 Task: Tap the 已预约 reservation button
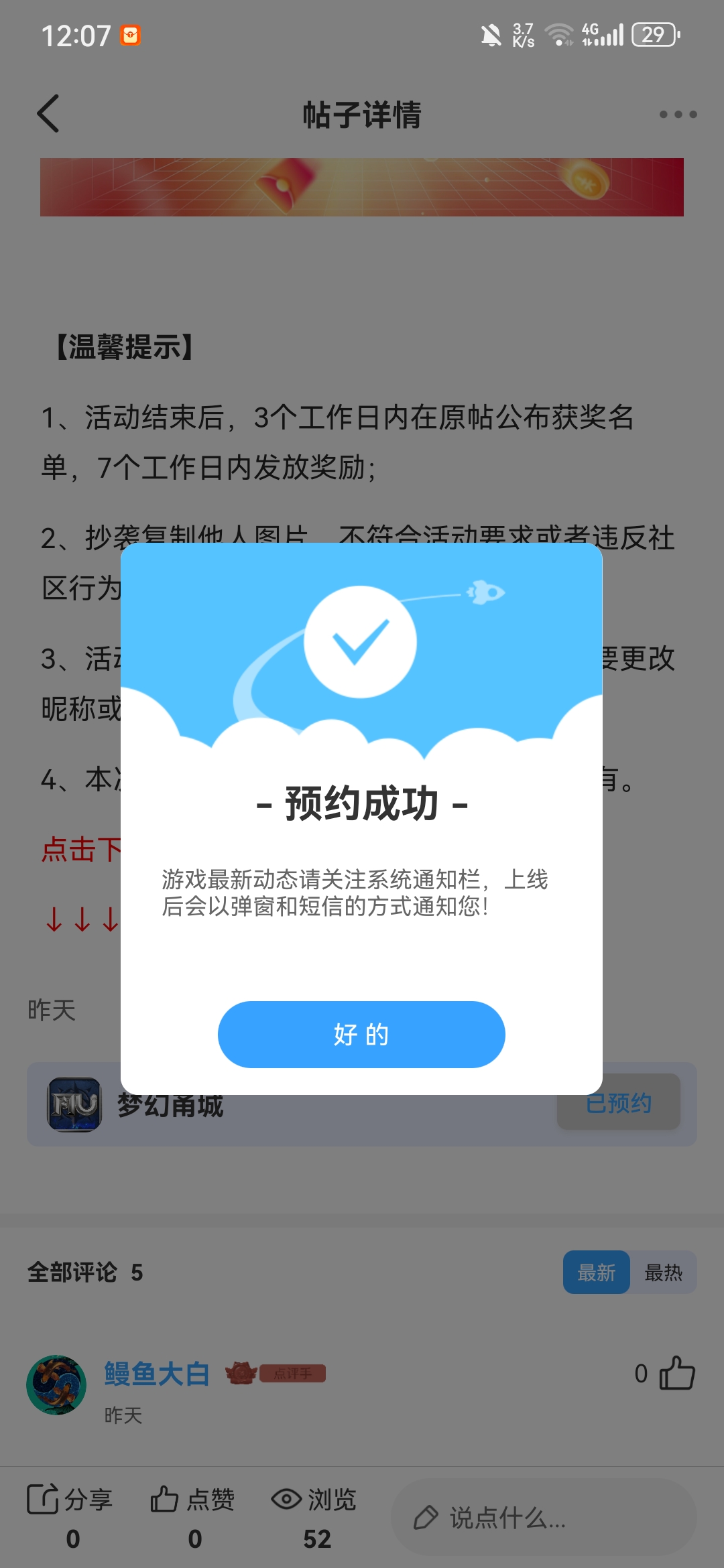[618, 1103]
